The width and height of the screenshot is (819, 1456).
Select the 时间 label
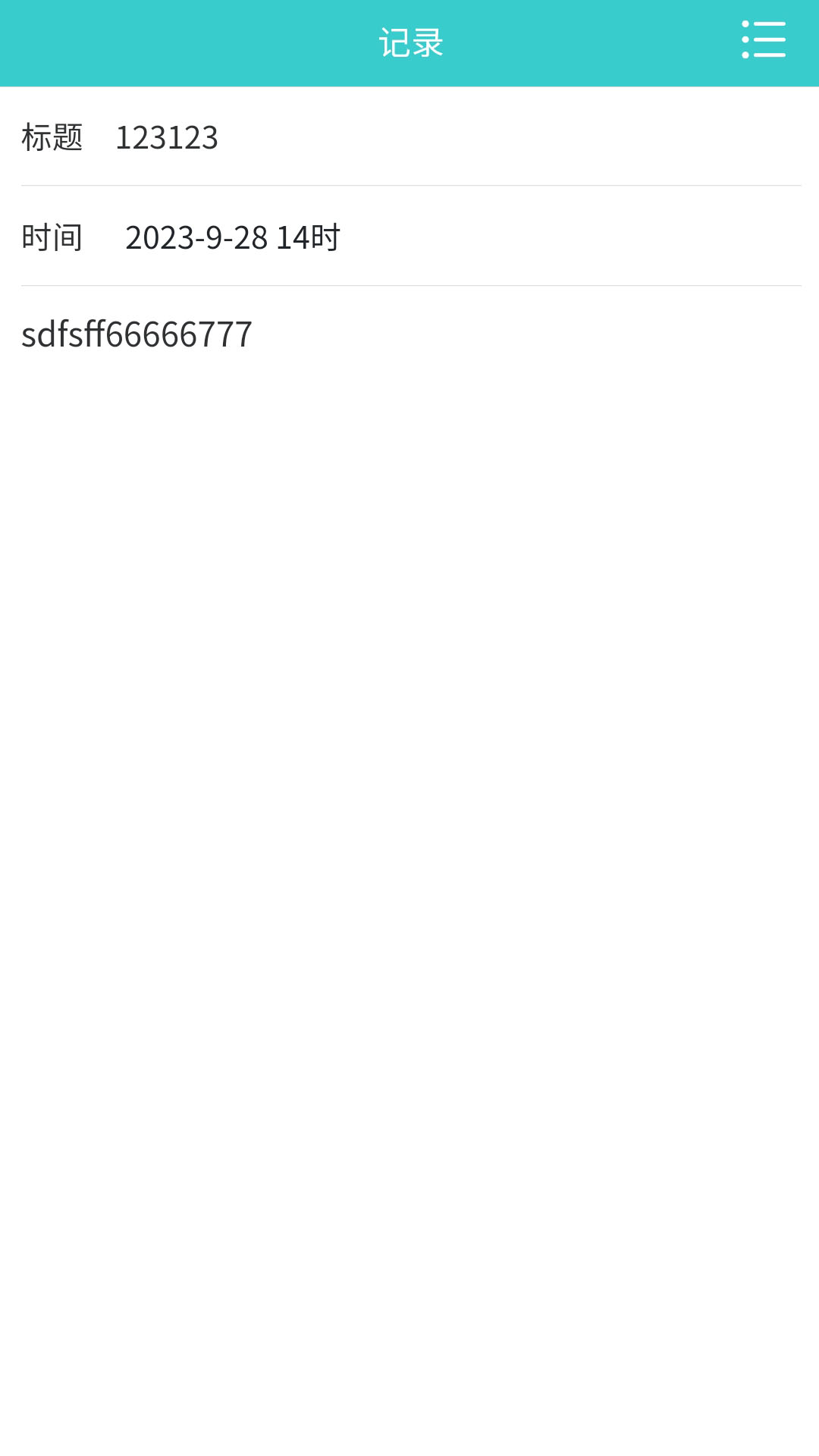(52, 237)
